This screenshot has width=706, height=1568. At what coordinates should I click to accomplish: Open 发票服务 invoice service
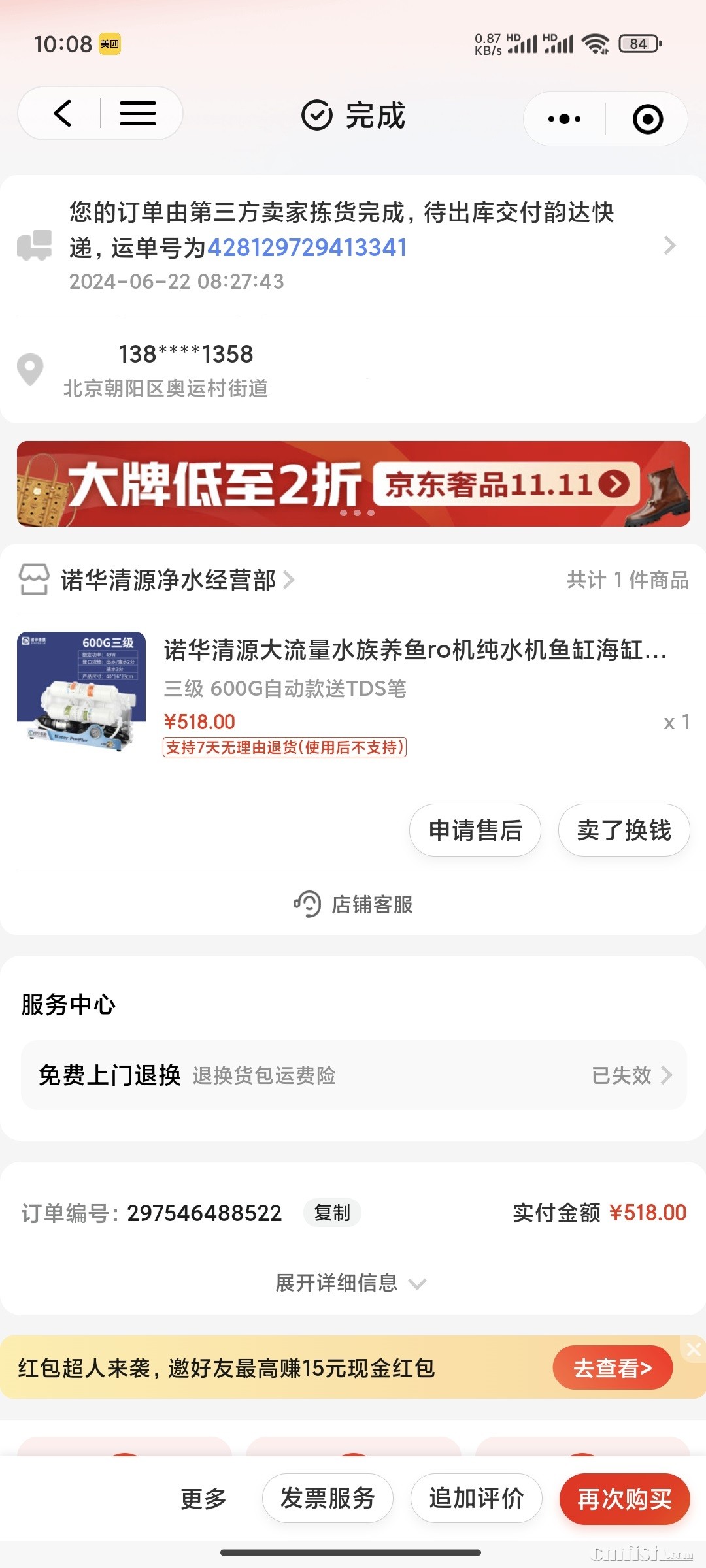328,1498
